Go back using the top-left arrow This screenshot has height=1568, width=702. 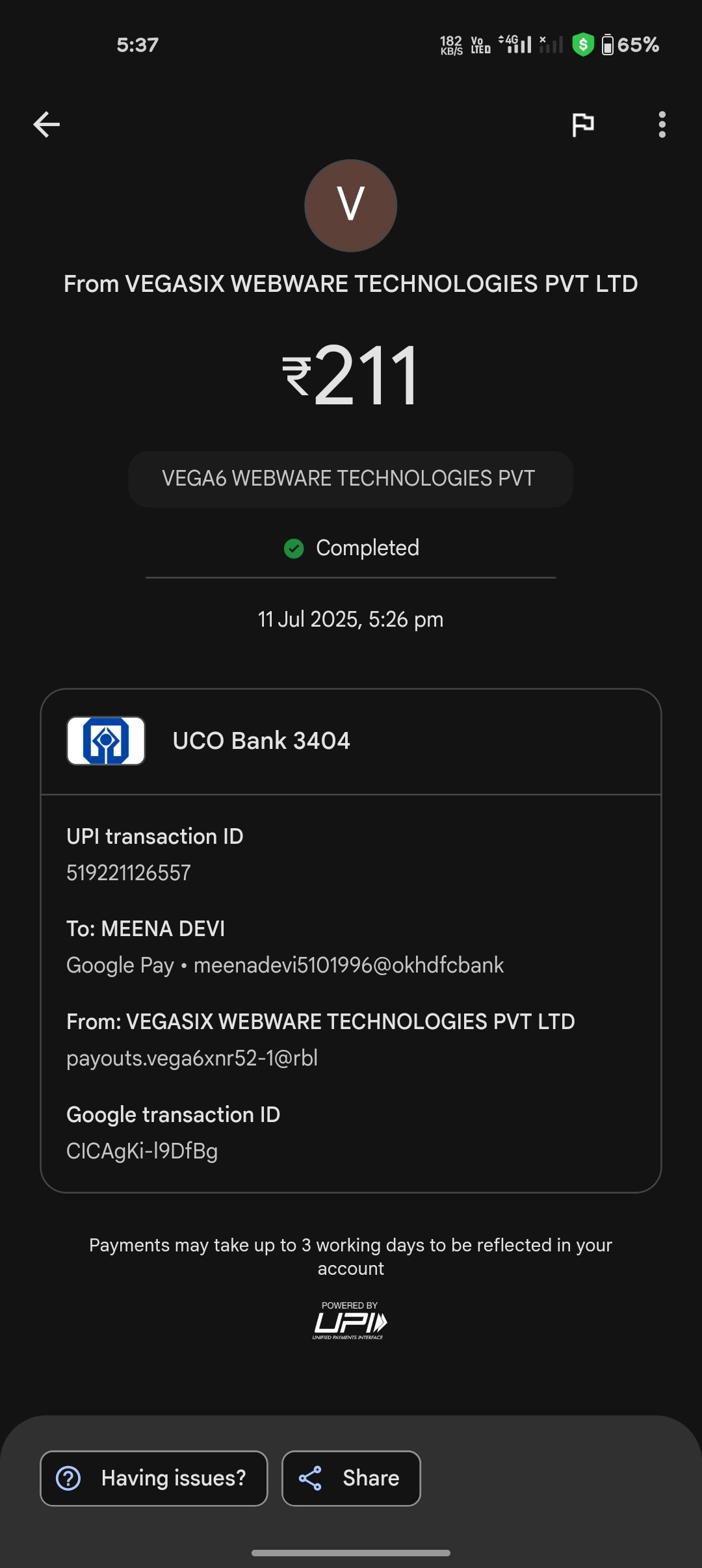coord(46,124)
